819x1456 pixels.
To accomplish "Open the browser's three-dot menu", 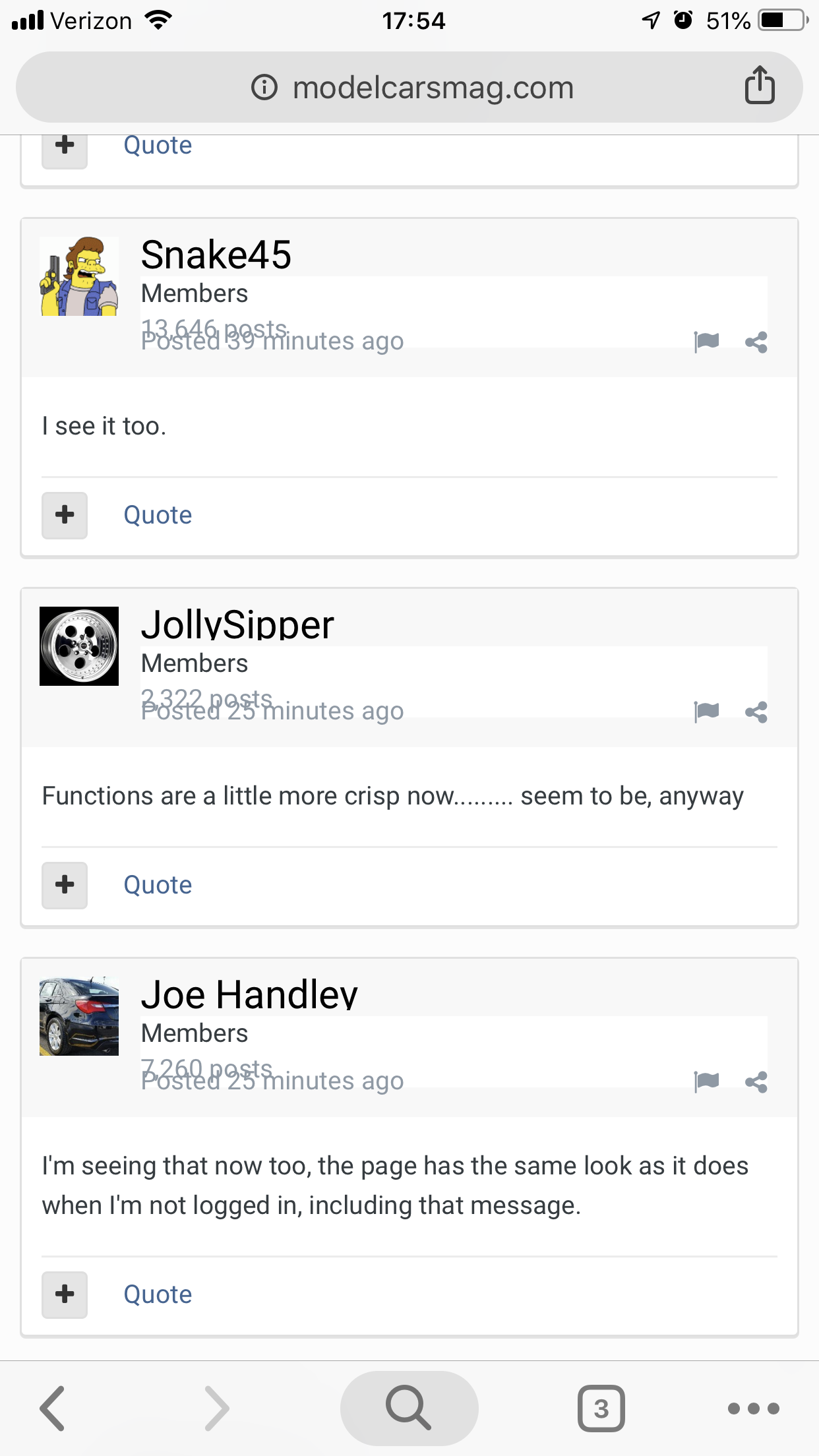I will [x=754, y=1409].
